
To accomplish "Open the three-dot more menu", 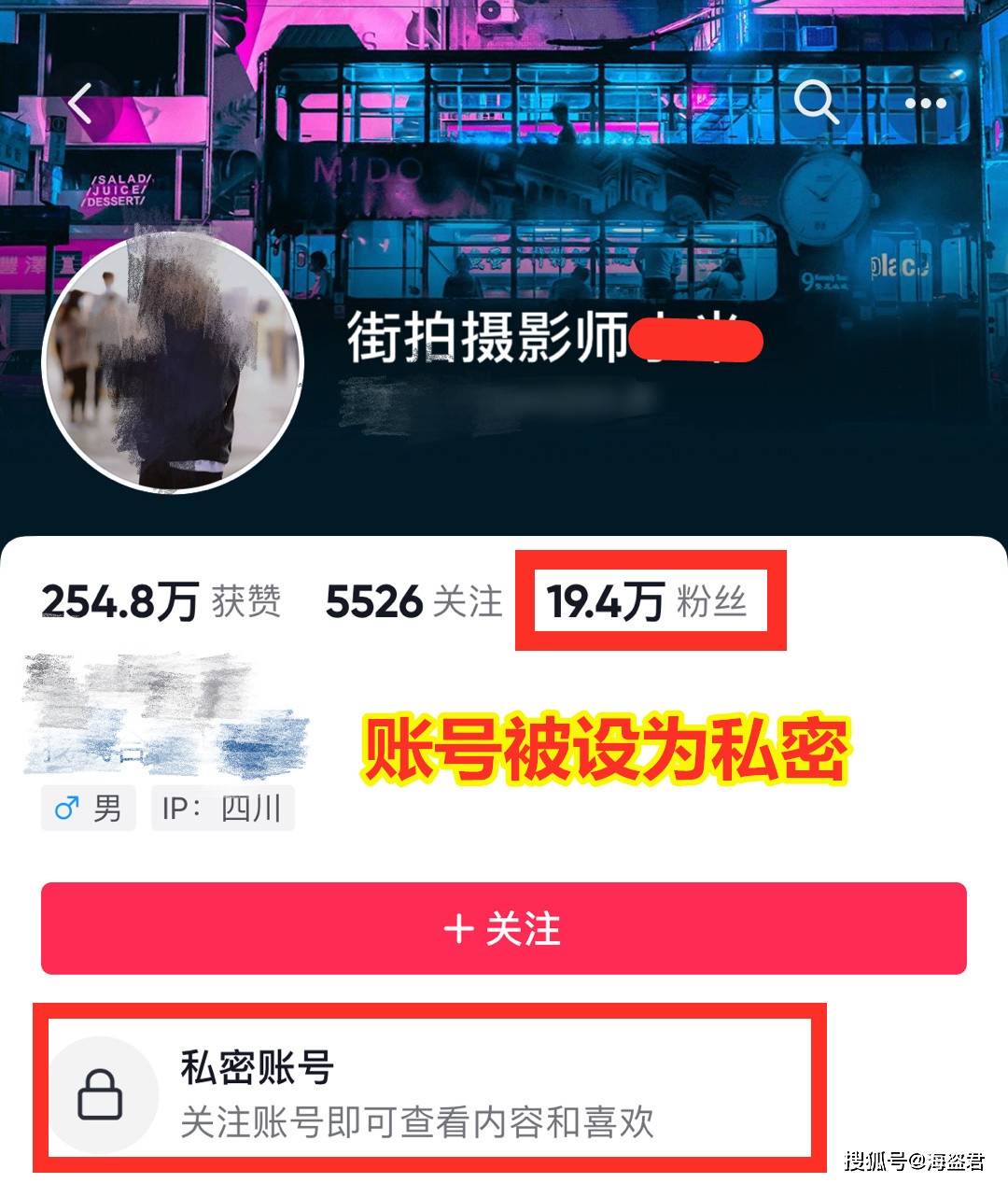I will (925, 104).
